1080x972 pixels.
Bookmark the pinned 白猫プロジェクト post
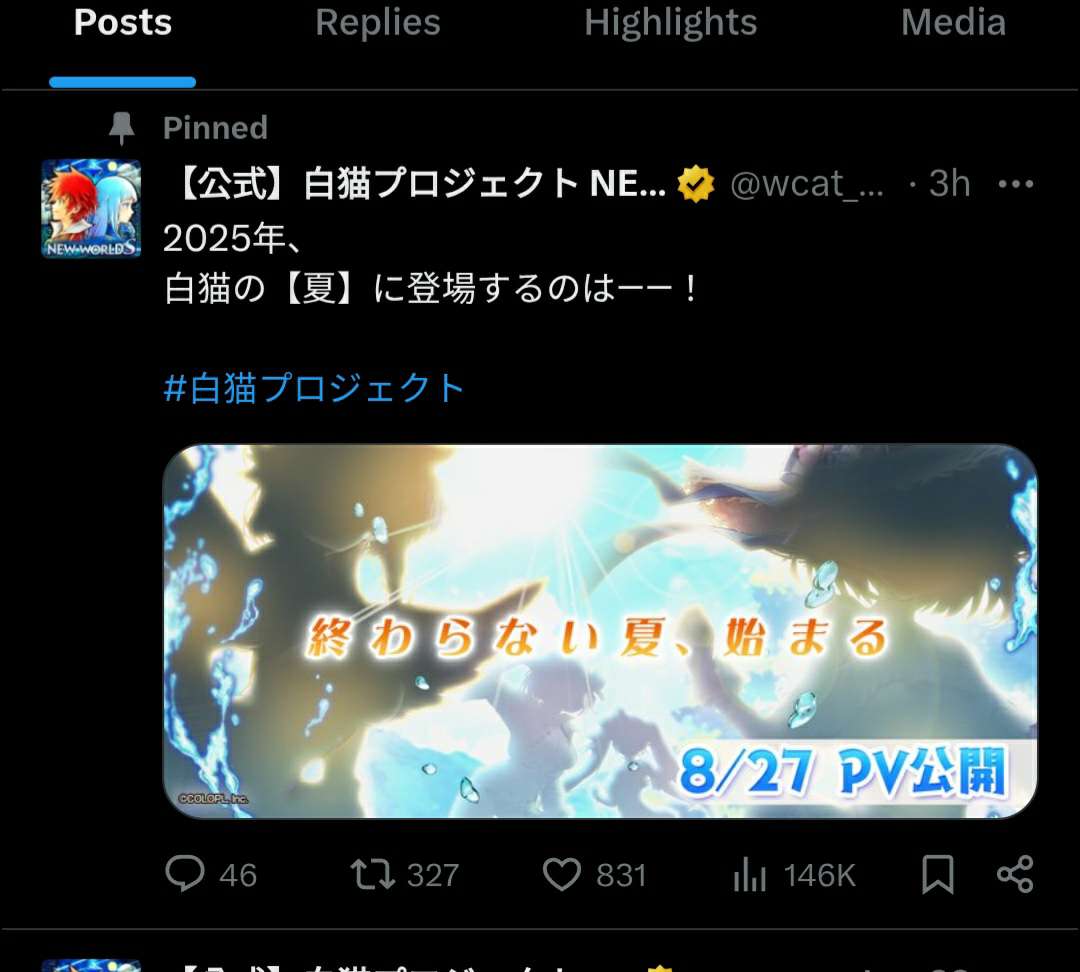(x=937, y=875)
